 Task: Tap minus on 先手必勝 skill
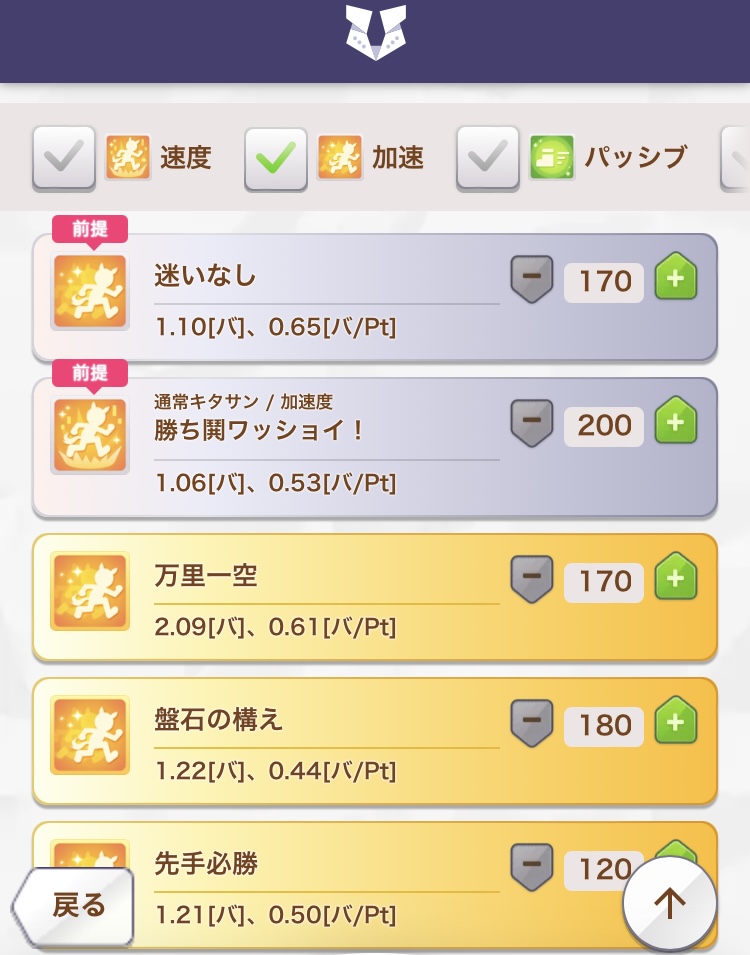(532, 867)
